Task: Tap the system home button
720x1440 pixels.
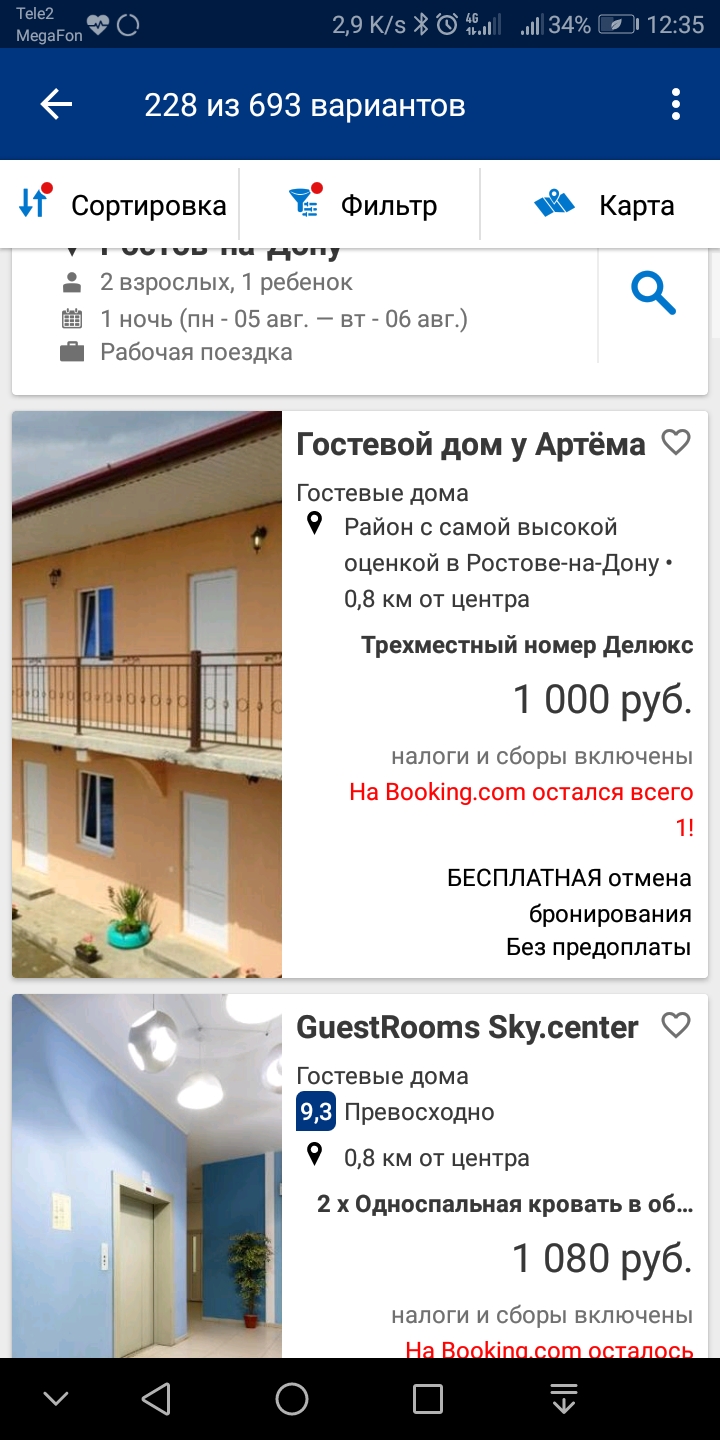Action: tap(292, 1399)
